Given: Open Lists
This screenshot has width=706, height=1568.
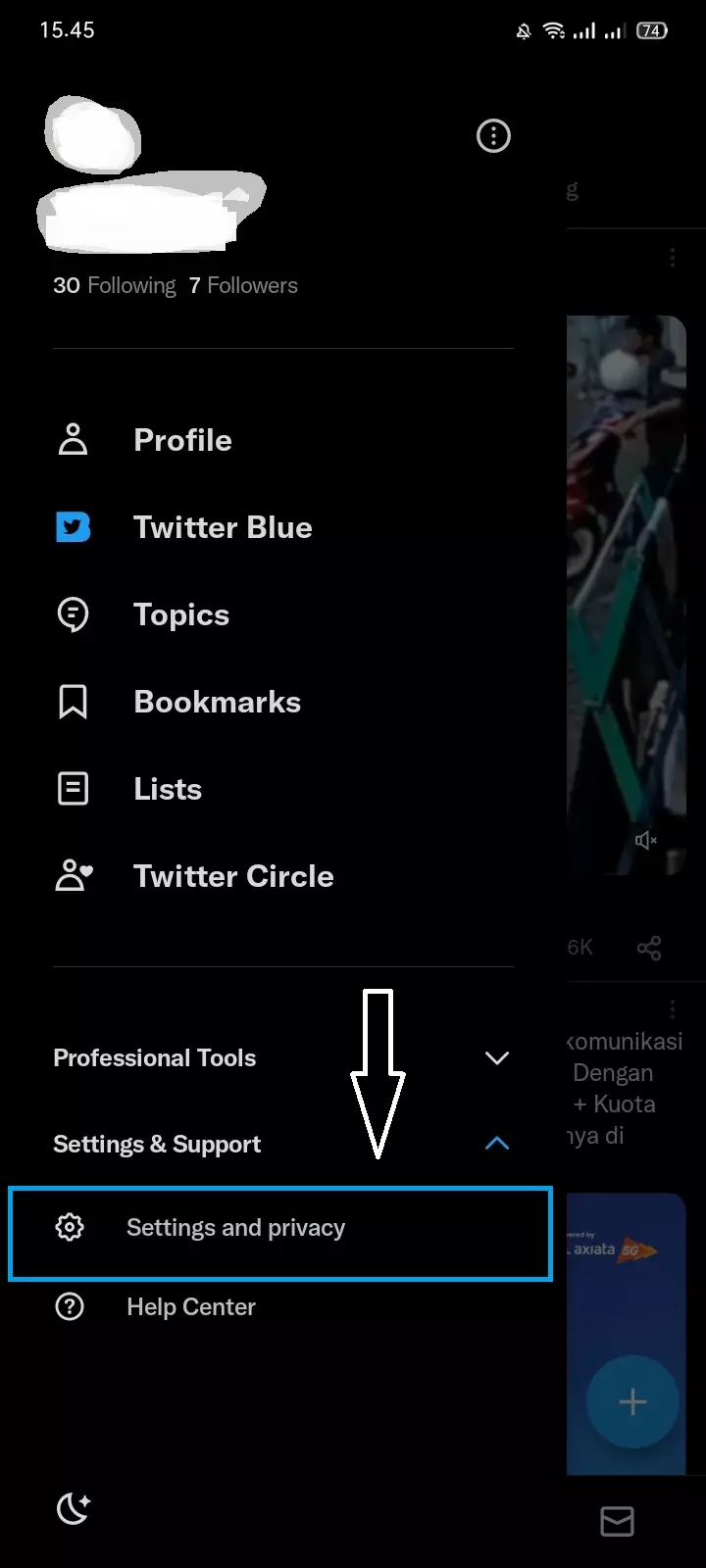Looking at the screenshot, I should (x=168, y=789).
